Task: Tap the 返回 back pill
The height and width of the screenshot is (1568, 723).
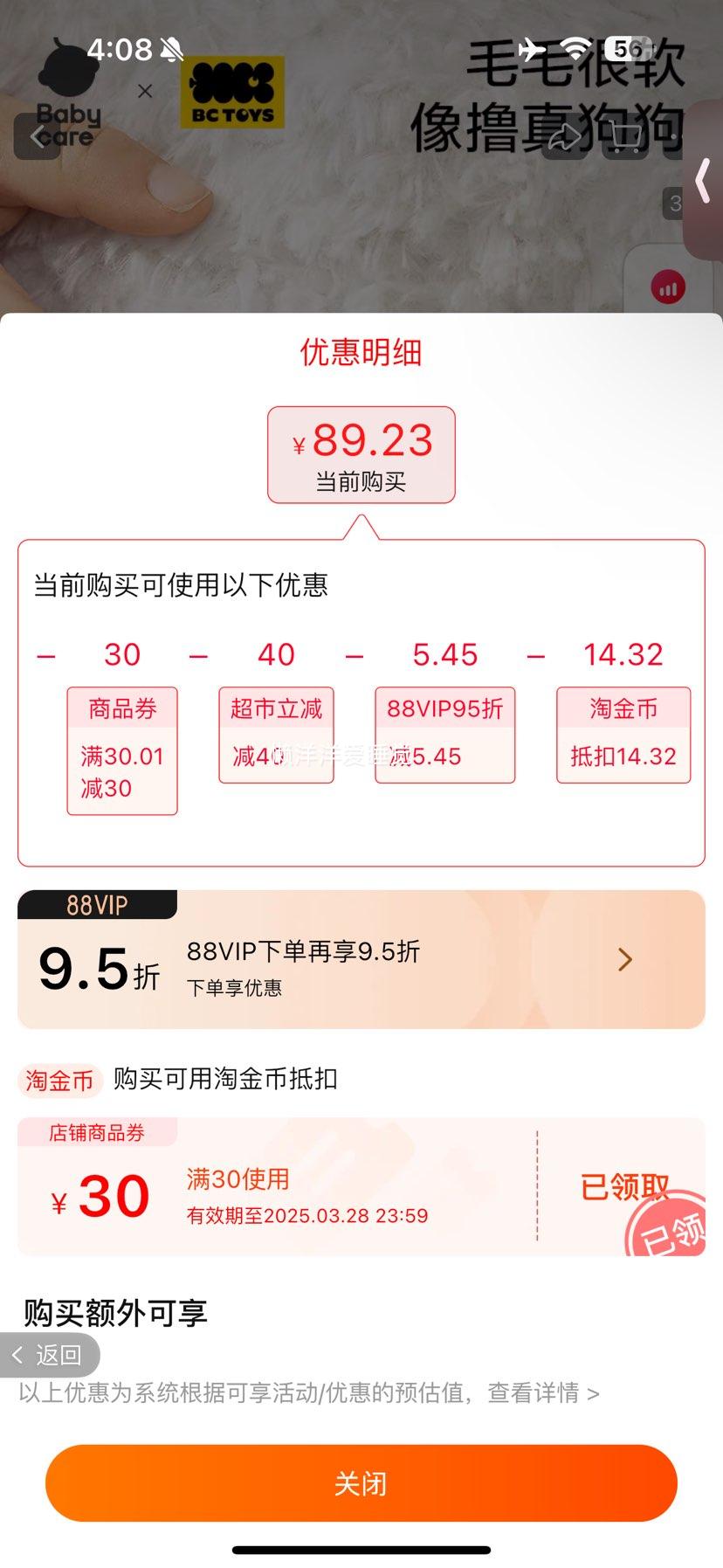Action: (50, 1355)
